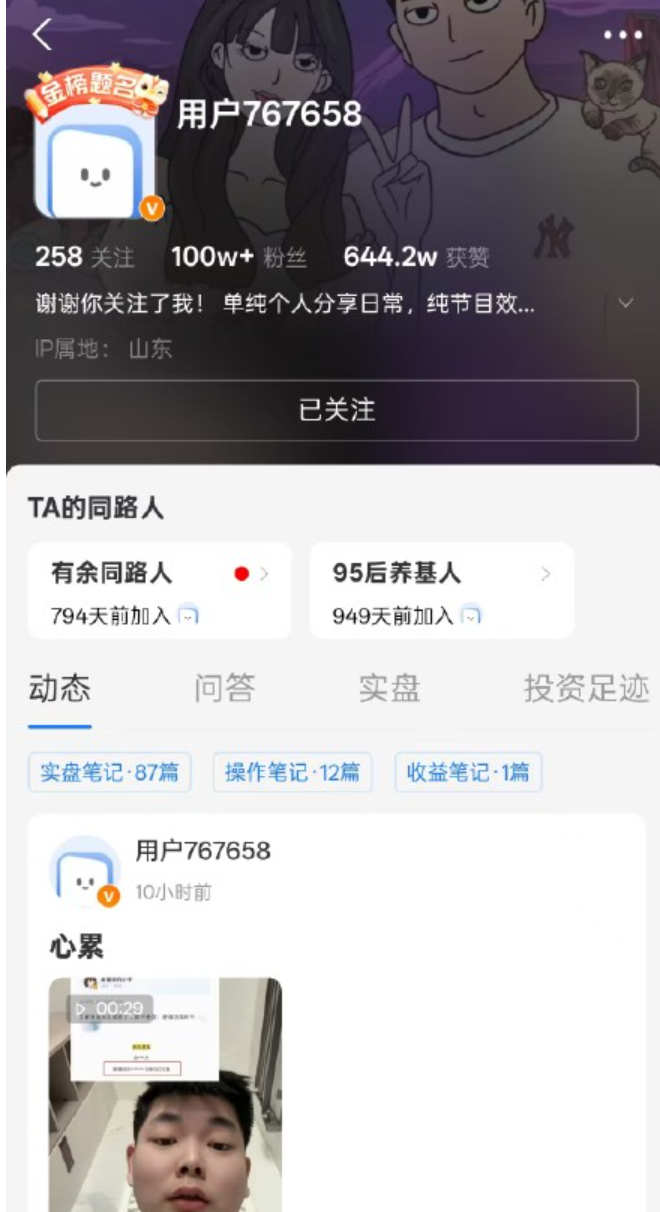This screenshot has width=660, height=1212.
Task: Go back using the top-left arrow
Action: tap(41, 35)
